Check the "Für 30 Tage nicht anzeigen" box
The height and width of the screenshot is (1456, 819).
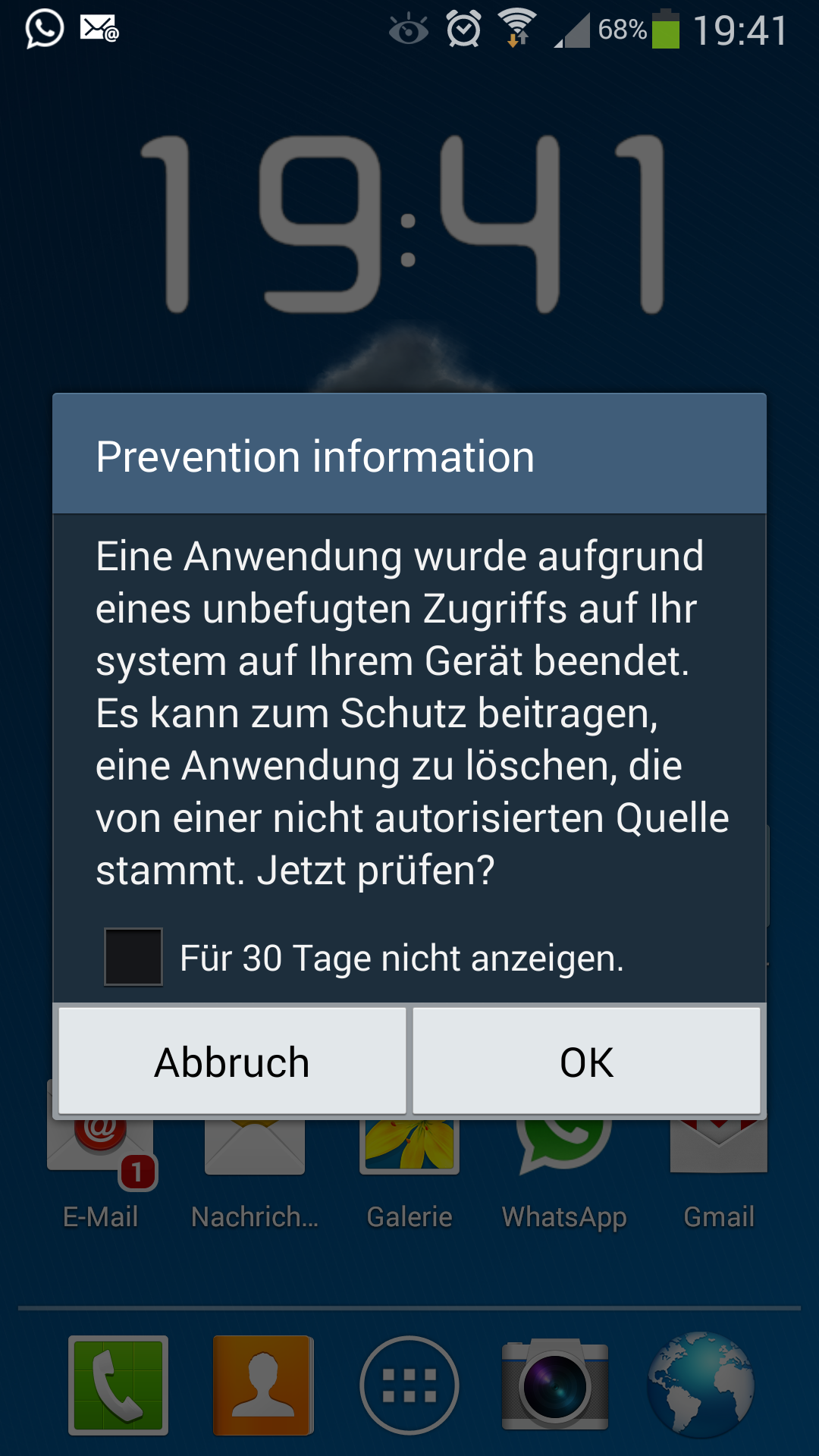[133, 957]
